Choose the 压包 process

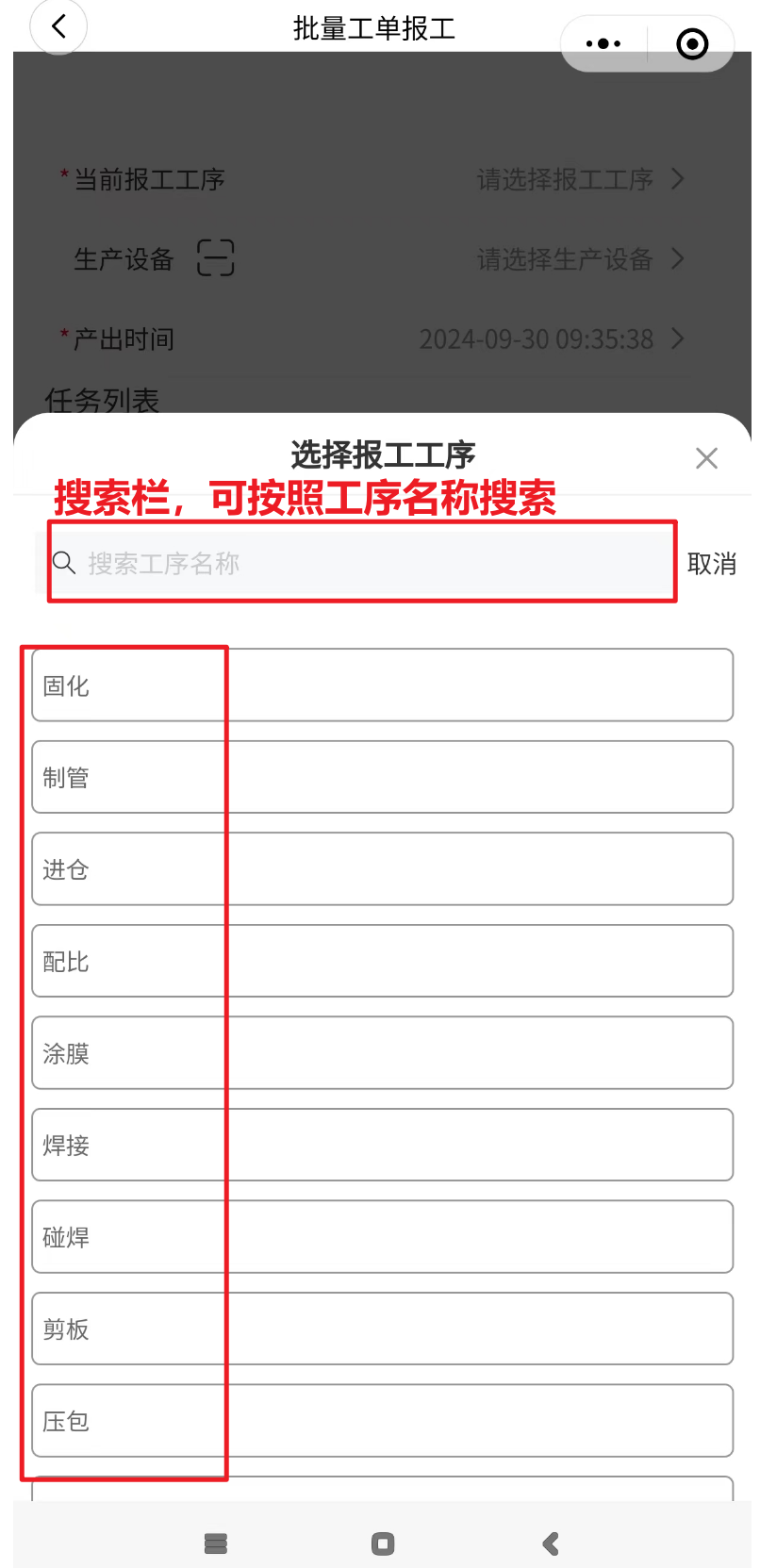point(383,1420)
